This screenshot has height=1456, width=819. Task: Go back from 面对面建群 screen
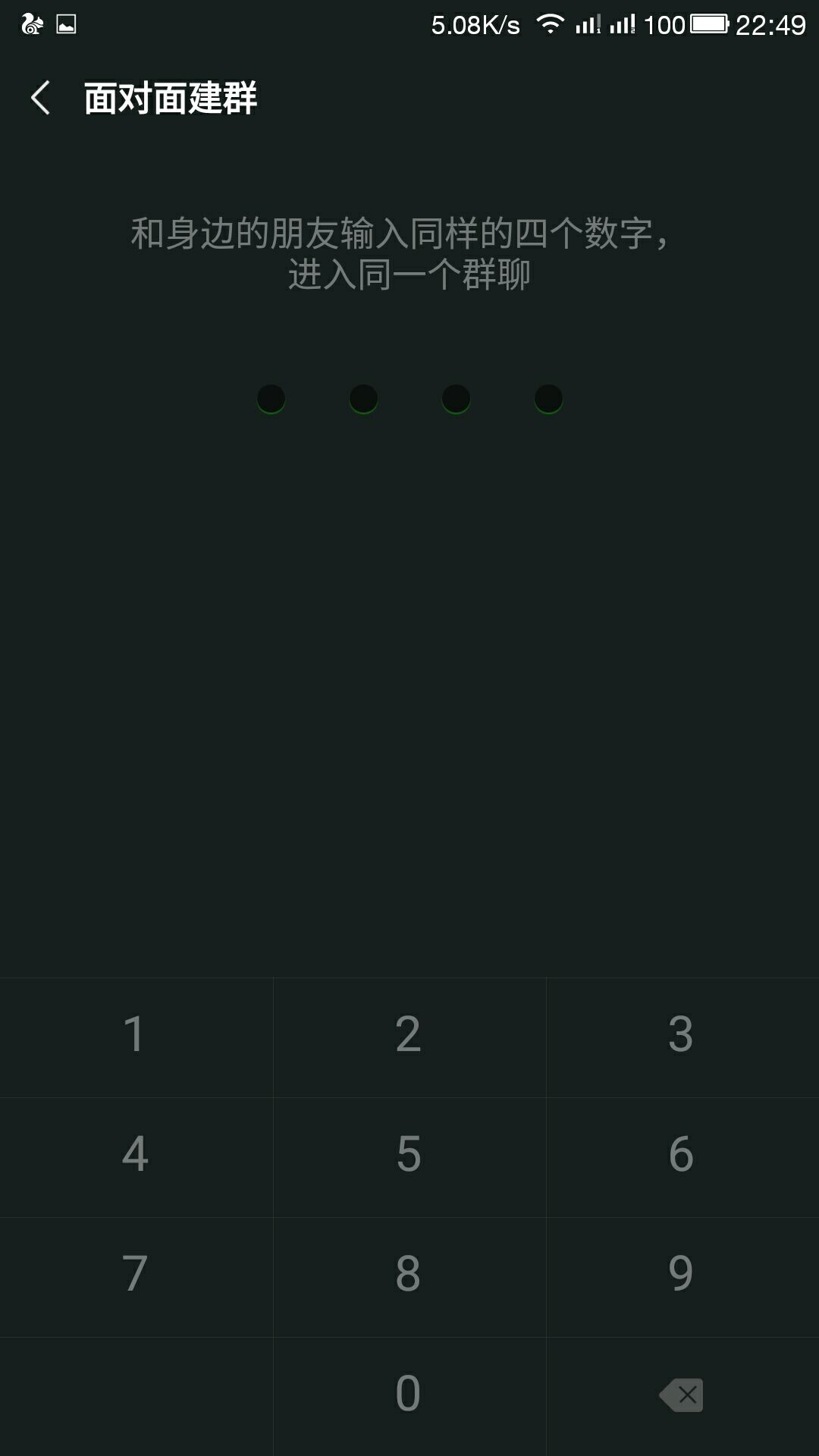[41, 99]
